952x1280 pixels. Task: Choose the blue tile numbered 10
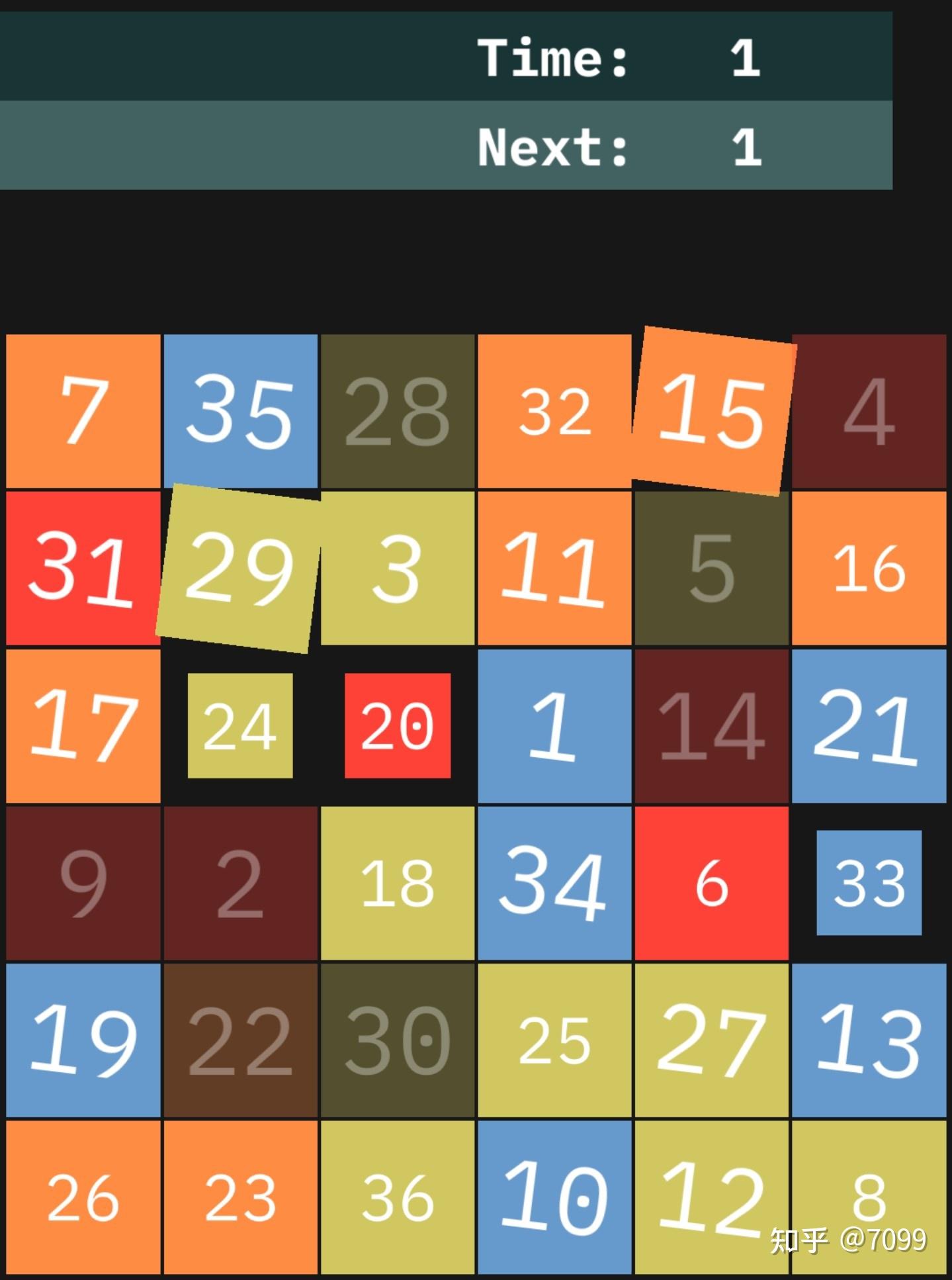(554, 1197)
